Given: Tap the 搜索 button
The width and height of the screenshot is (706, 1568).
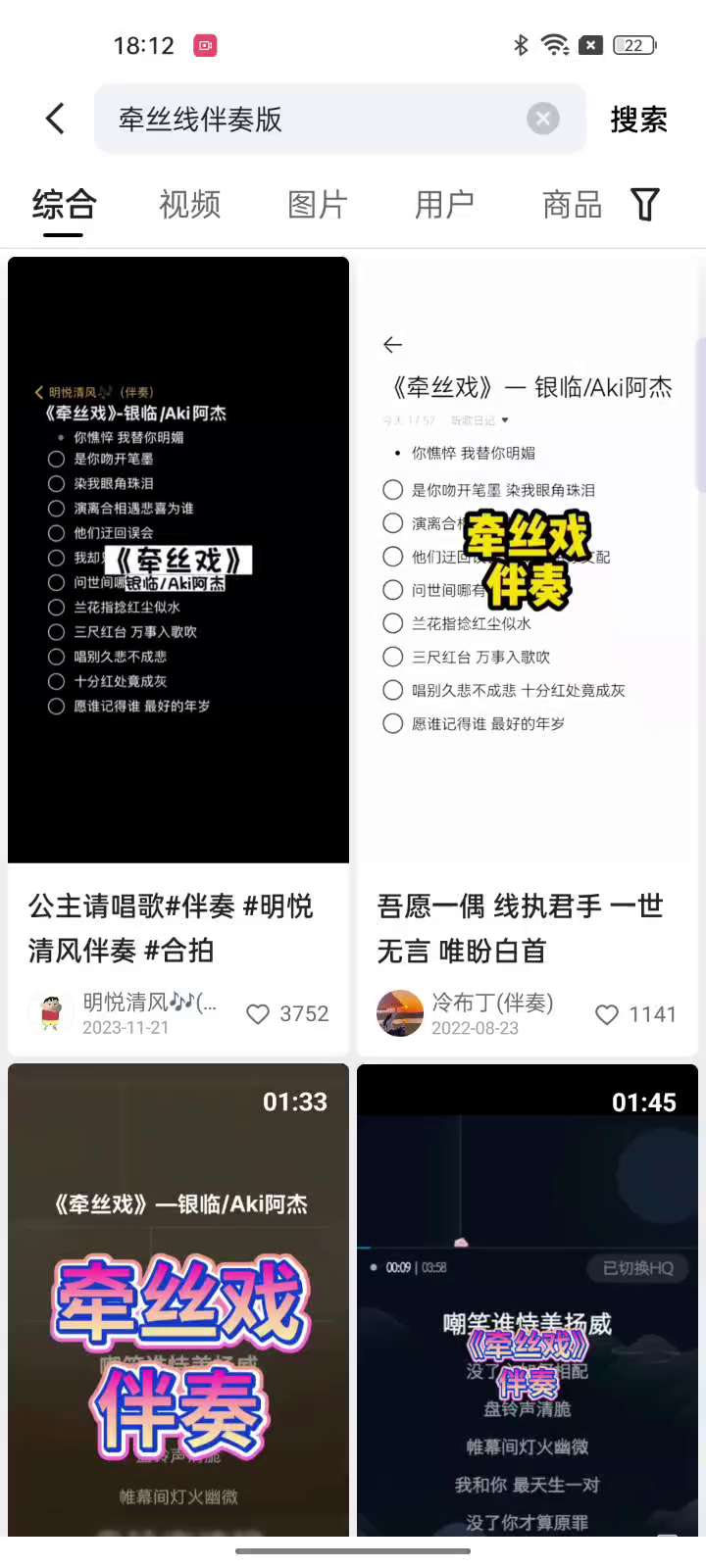Looking at the screenshot, I should [x=638, y=120].
